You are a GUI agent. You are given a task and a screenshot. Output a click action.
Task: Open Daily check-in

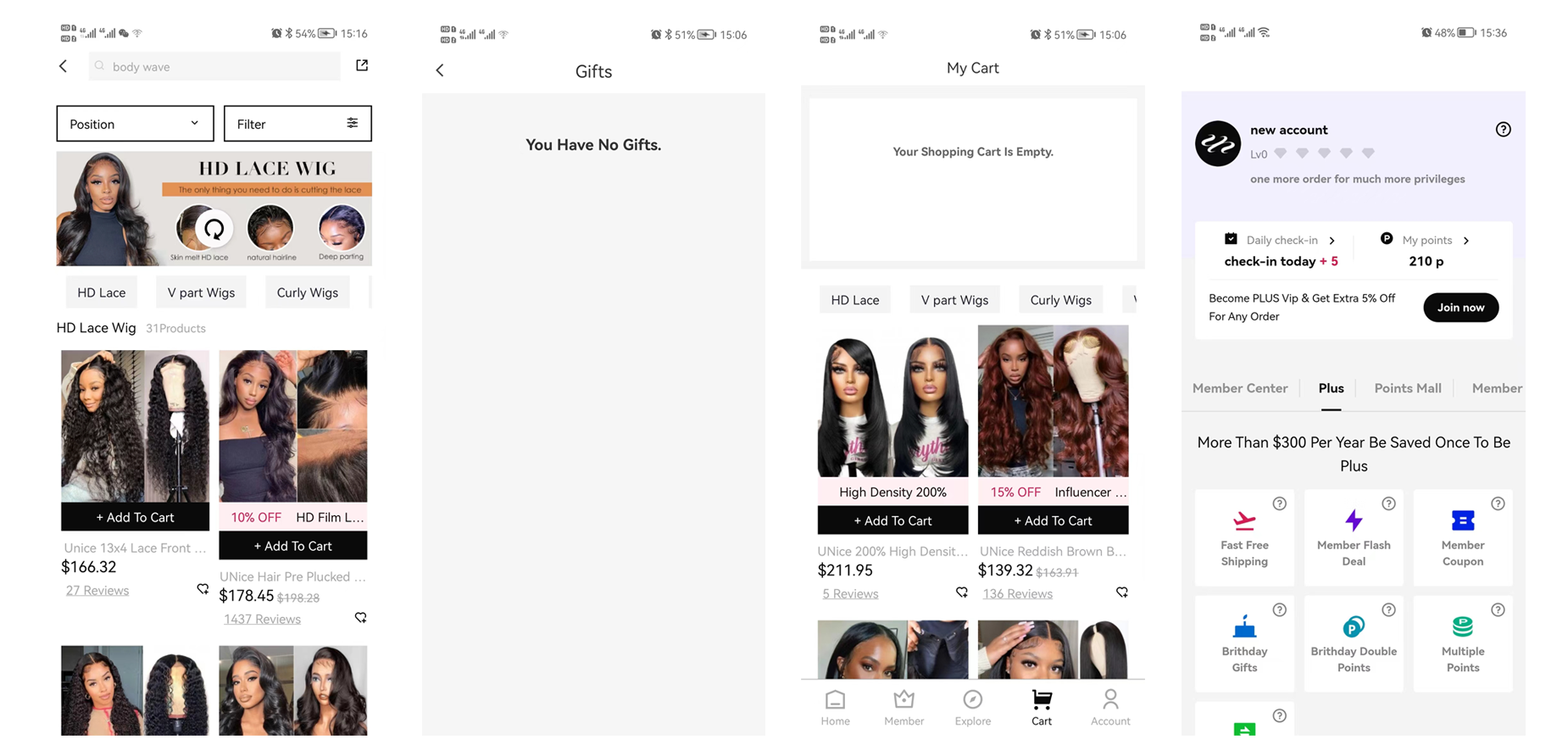tap(1281, 240)
